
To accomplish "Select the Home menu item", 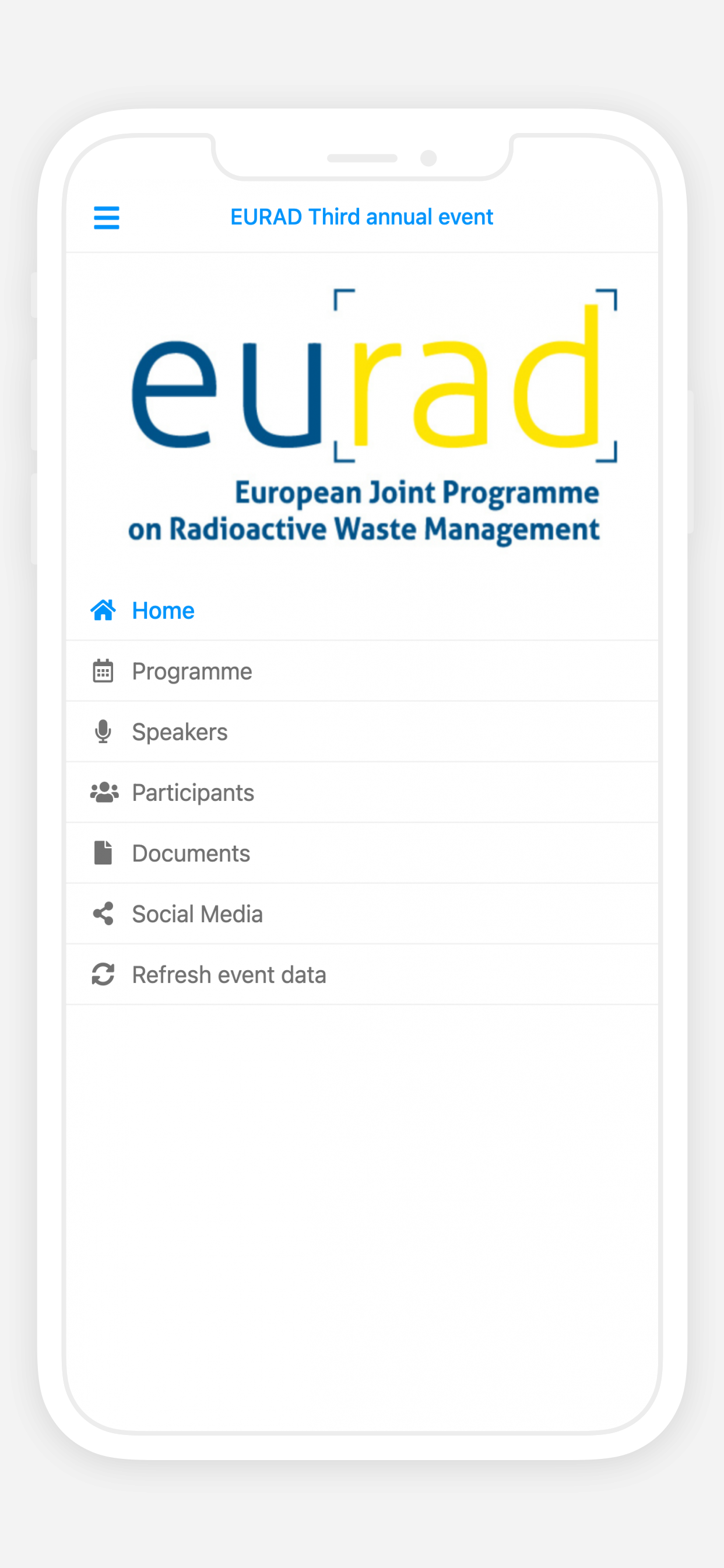I will coord(362,611).
